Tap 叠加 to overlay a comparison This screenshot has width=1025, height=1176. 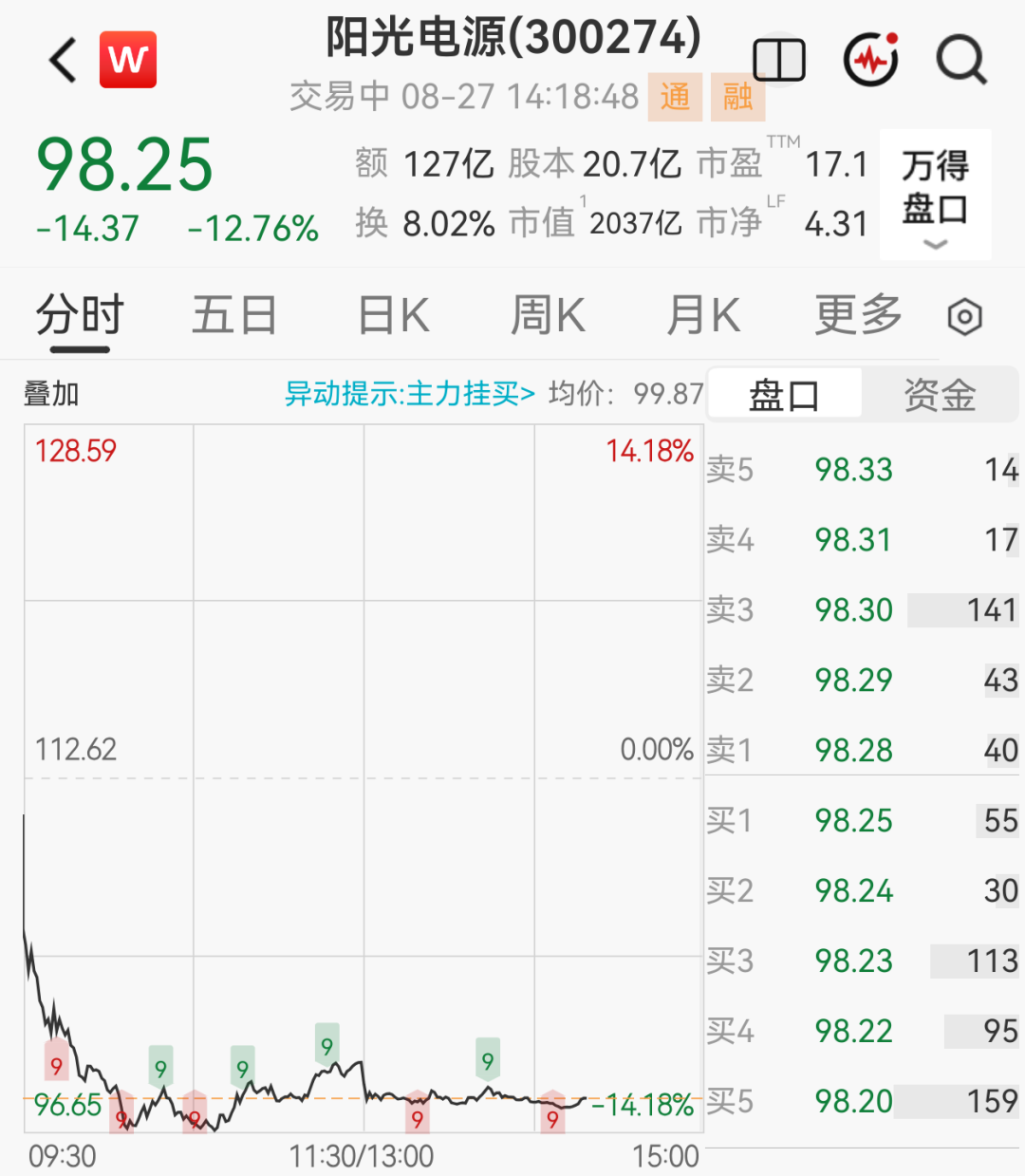[x=51, y=393]
